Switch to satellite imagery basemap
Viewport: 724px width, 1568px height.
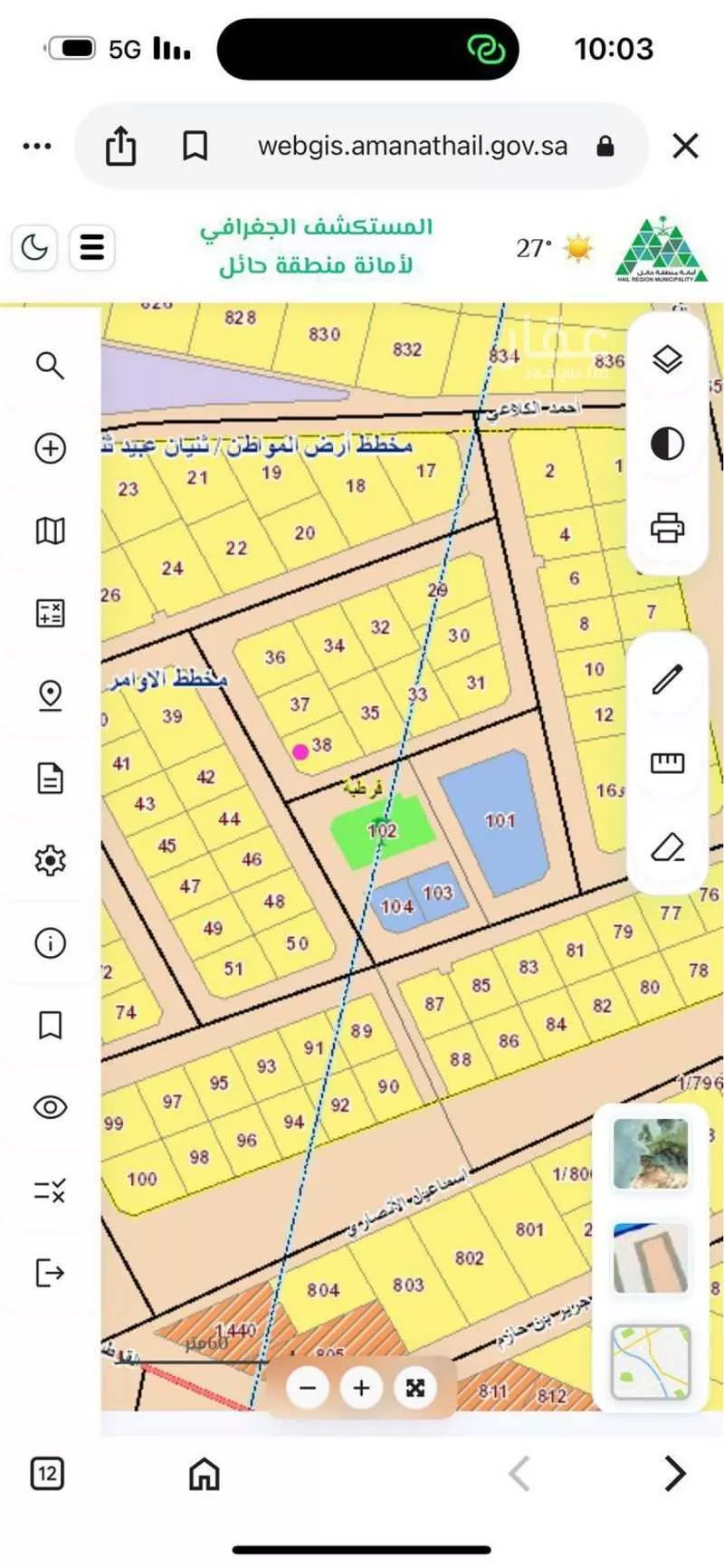click(x=651, y=1153)
